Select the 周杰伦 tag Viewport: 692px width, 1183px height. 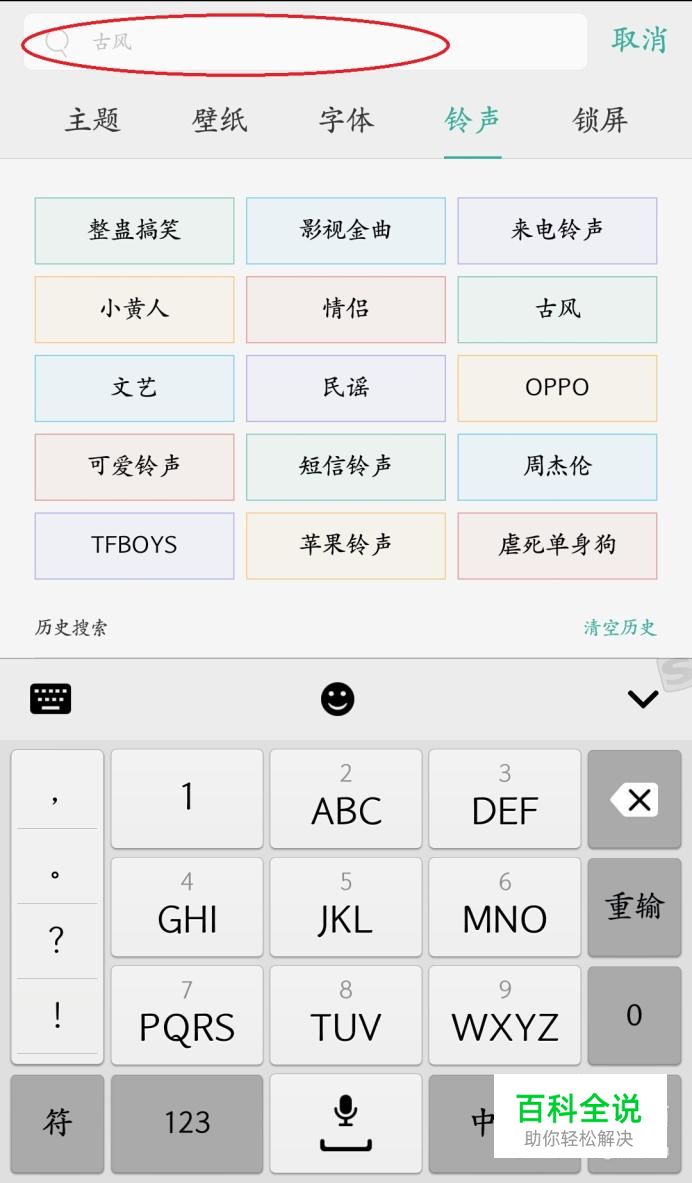click(x=557, y=466)
